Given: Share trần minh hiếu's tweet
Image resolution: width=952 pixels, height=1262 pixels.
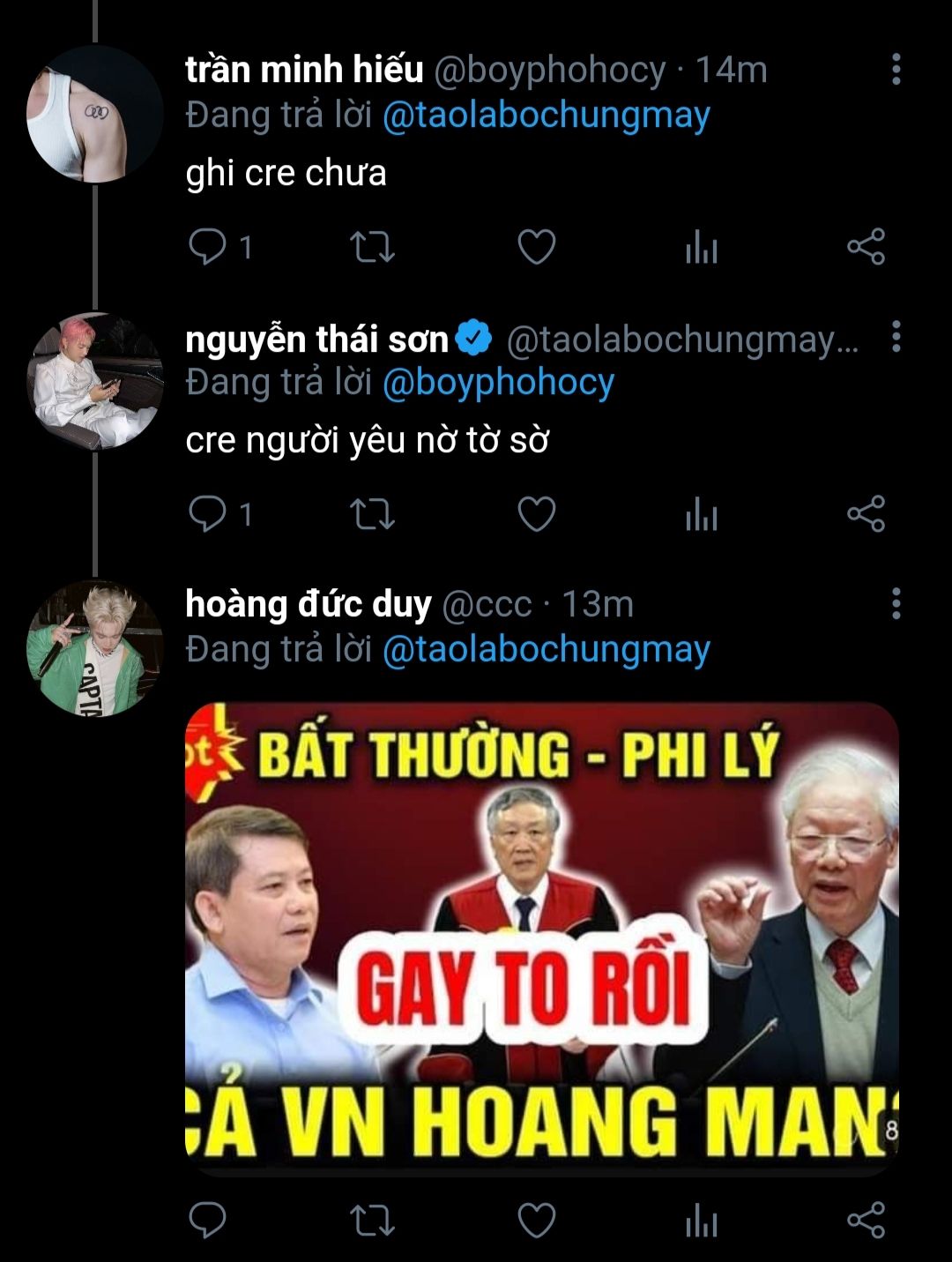Looking at the screenshot, I should 866,247.
